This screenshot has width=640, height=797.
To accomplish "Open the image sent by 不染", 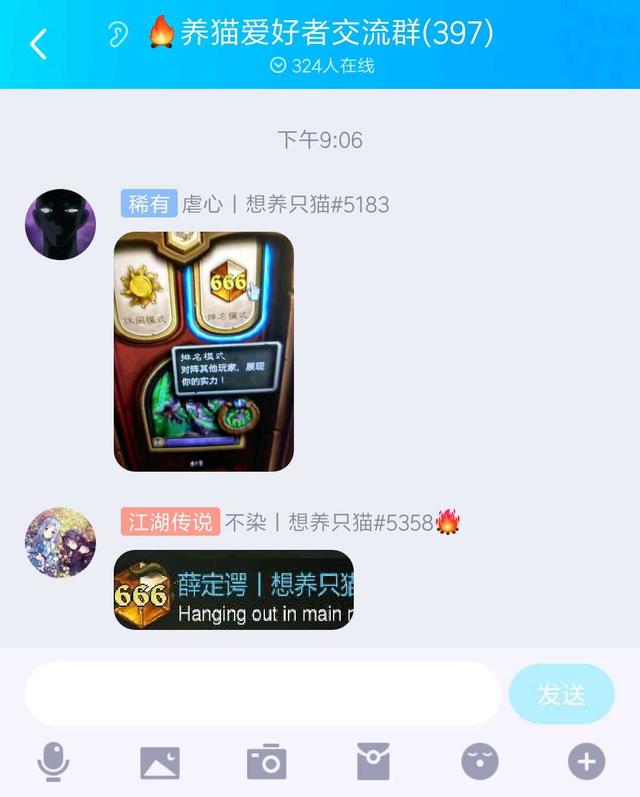I will 234,589.
